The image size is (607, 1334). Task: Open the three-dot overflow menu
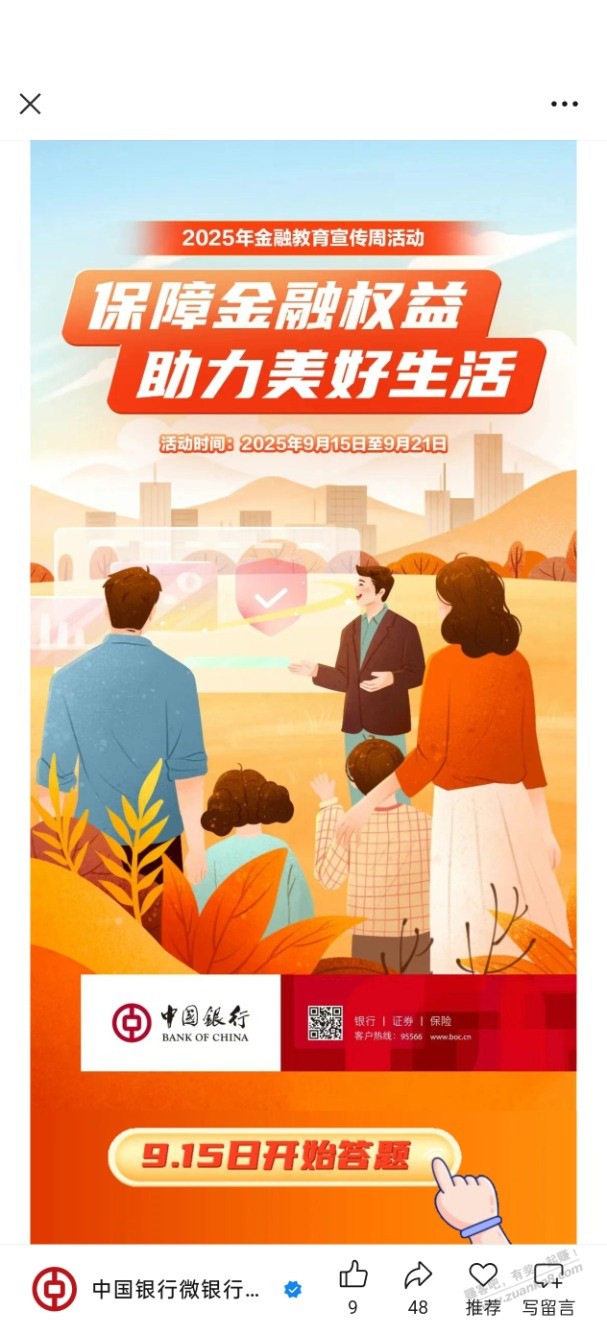click(564, 104)
